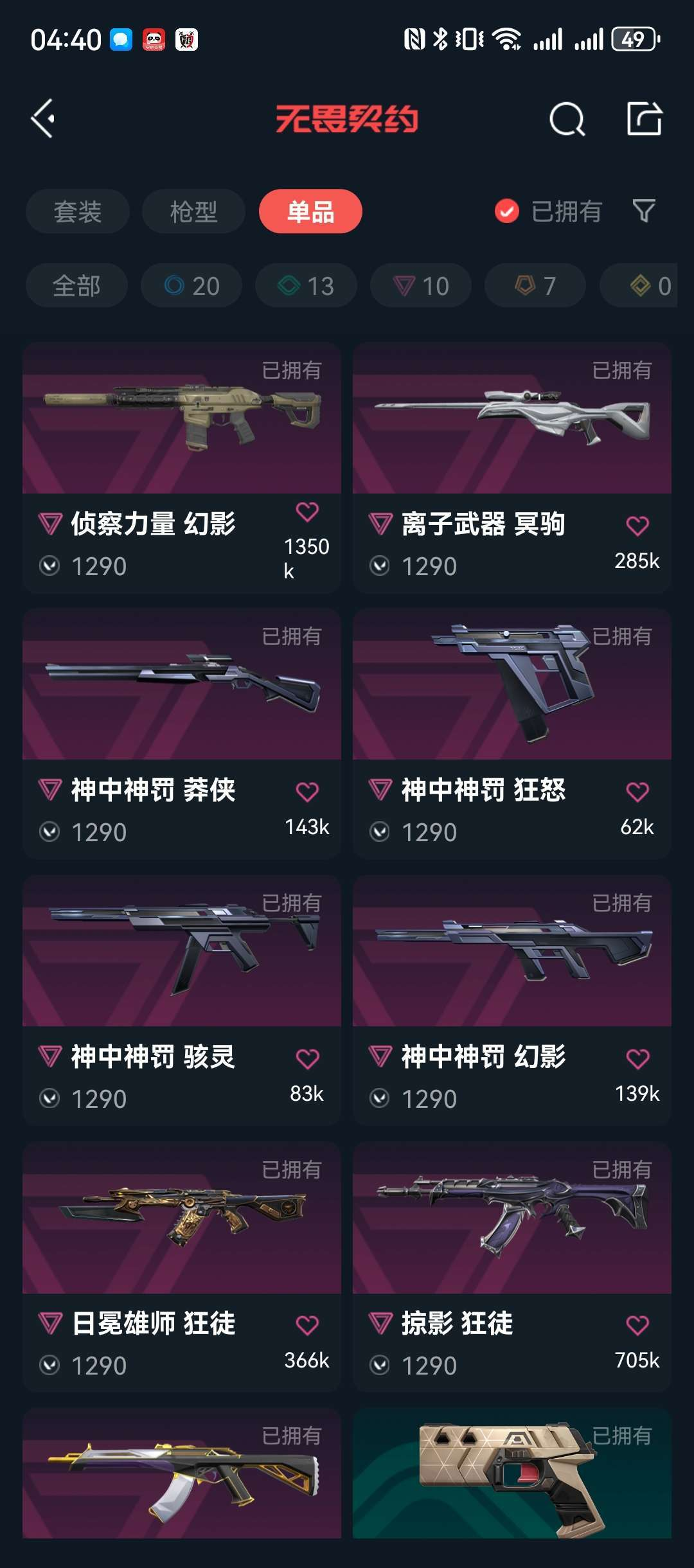Filter by the pink tier chip 10

[421, 285]
